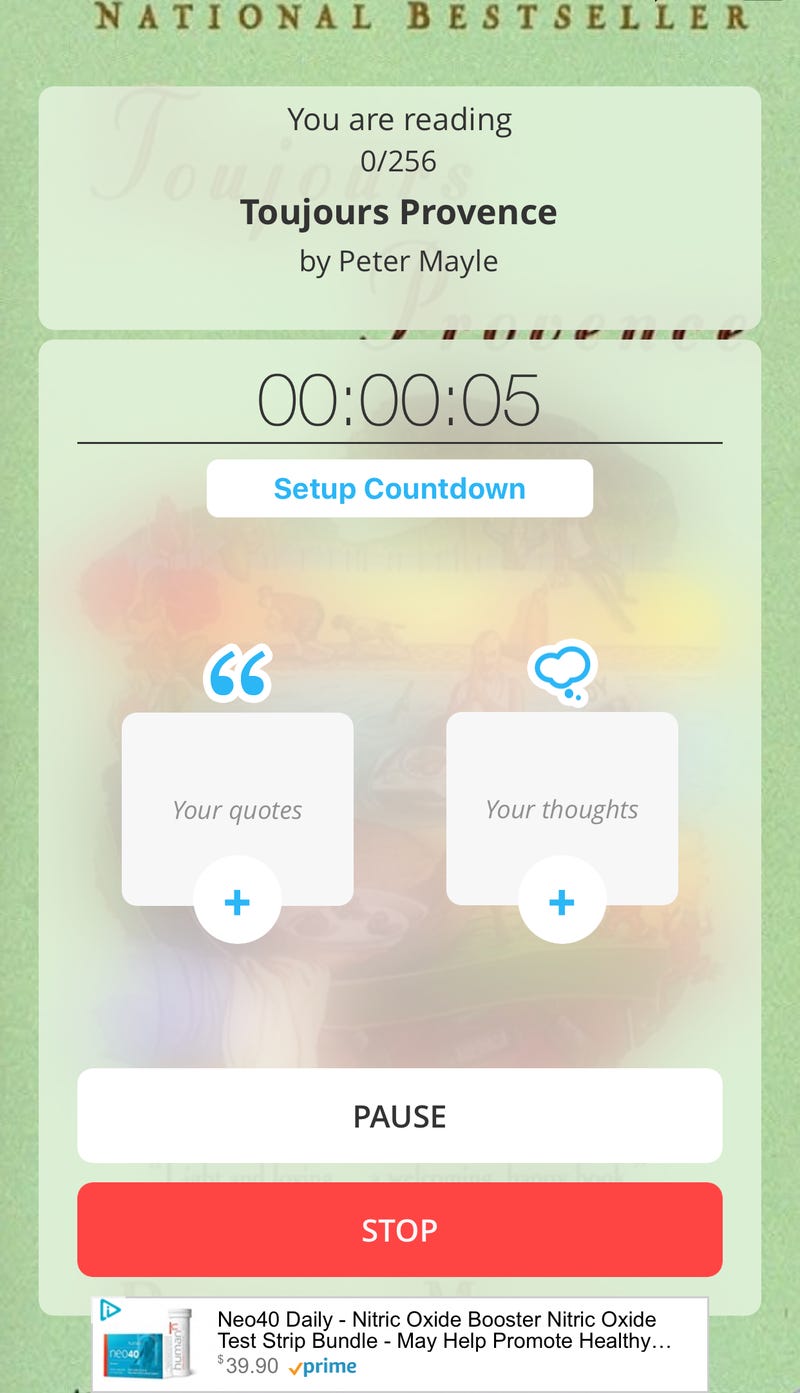Open Setup Countdown
This screenshot has height=1393, width=800.
click(399, 489)
